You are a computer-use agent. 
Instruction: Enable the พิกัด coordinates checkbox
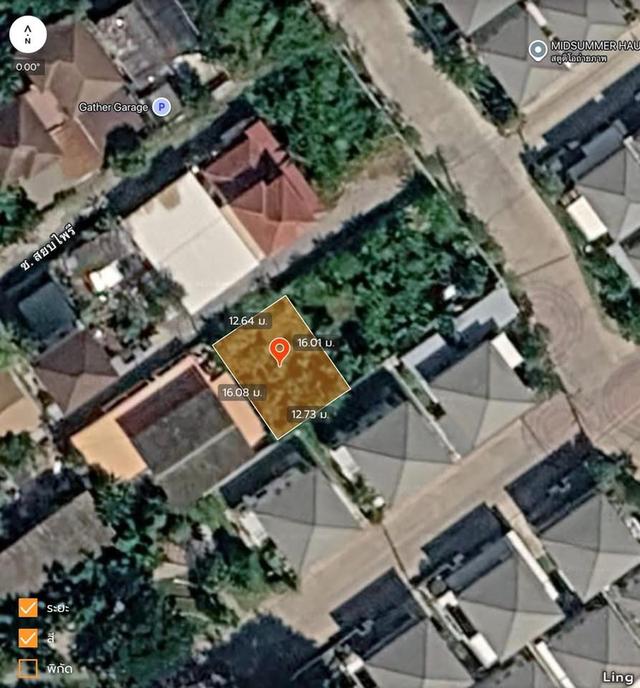(x=28, y=666)
